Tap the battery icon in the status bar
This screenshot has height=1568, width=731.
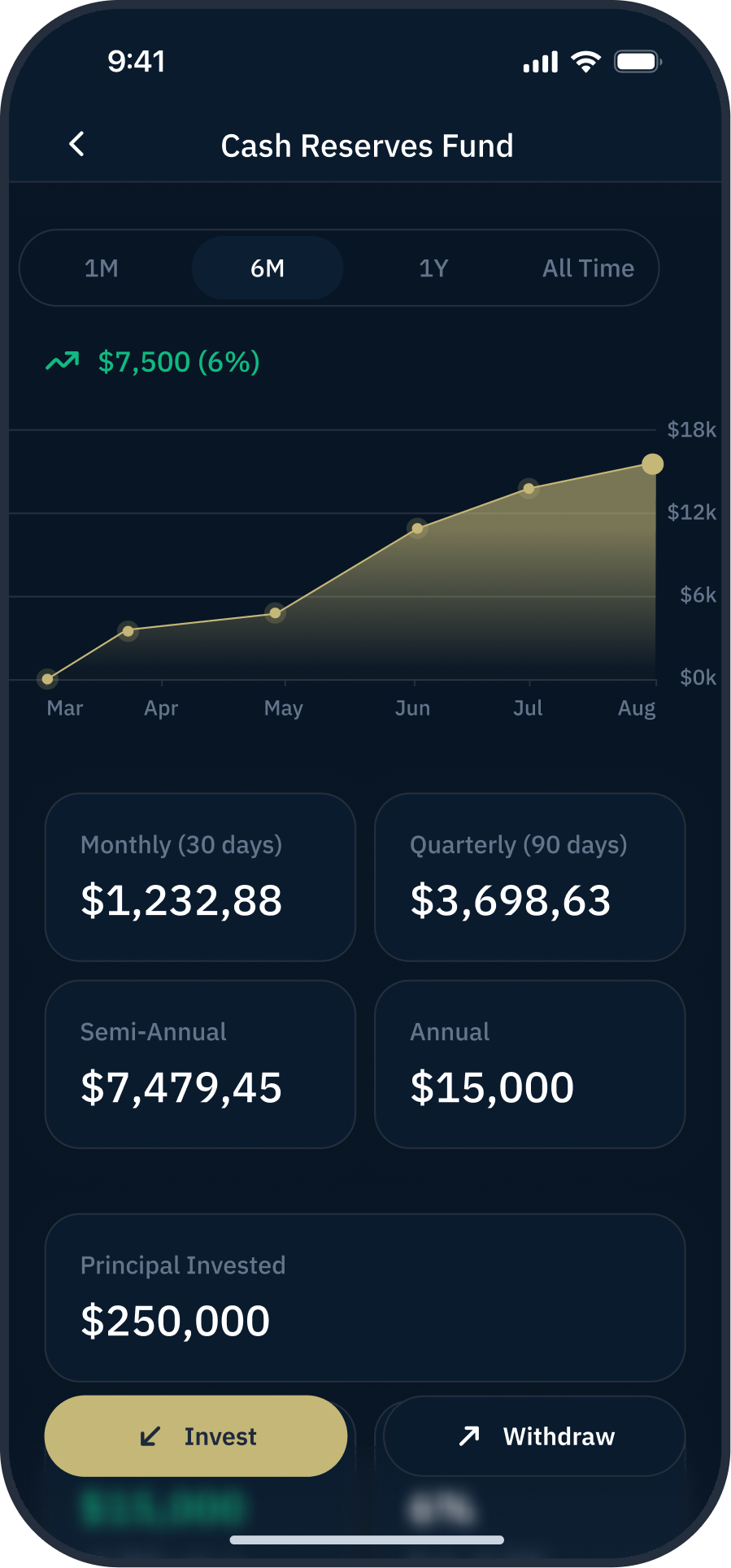point(637,60)
